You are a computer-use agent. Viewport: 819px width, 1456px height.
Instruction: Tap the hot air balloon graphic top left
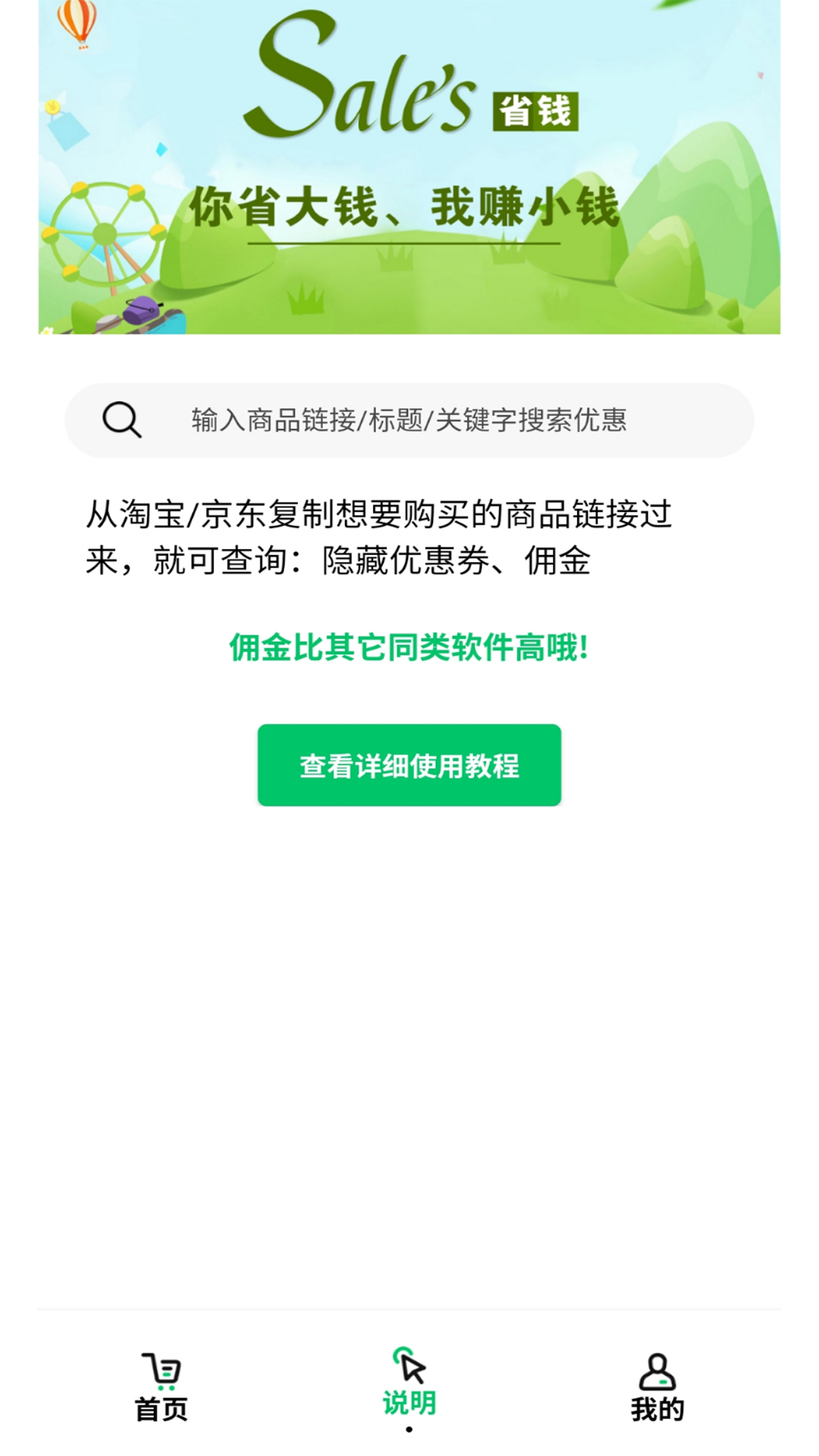coord(78,23)
